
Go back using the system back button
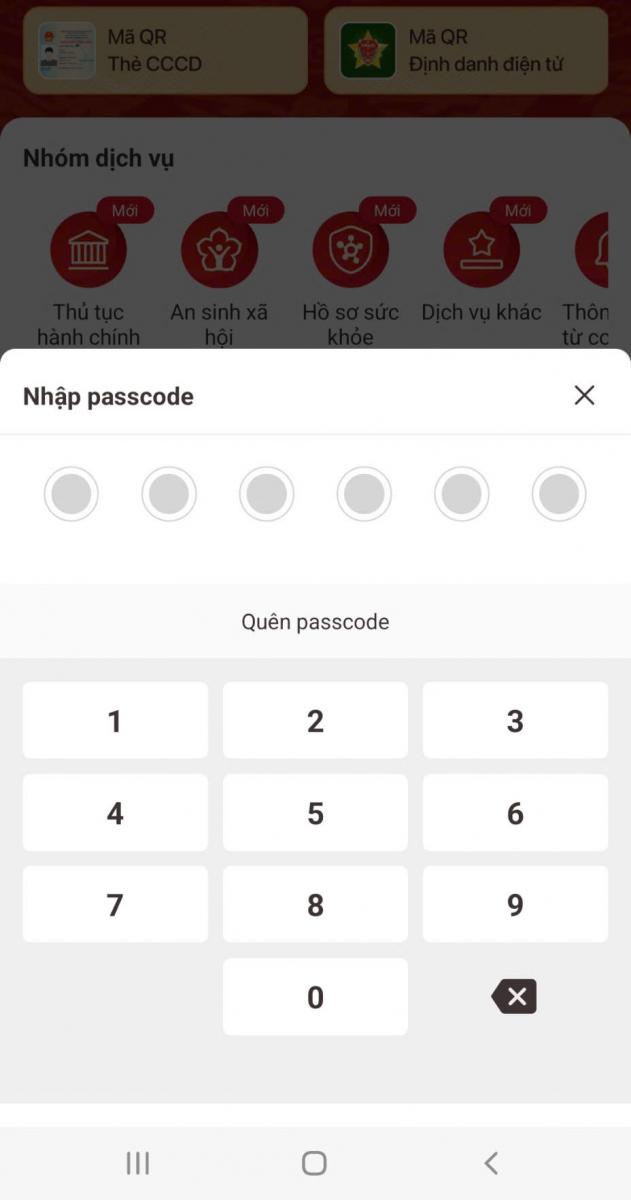[x=490, y=1163]
